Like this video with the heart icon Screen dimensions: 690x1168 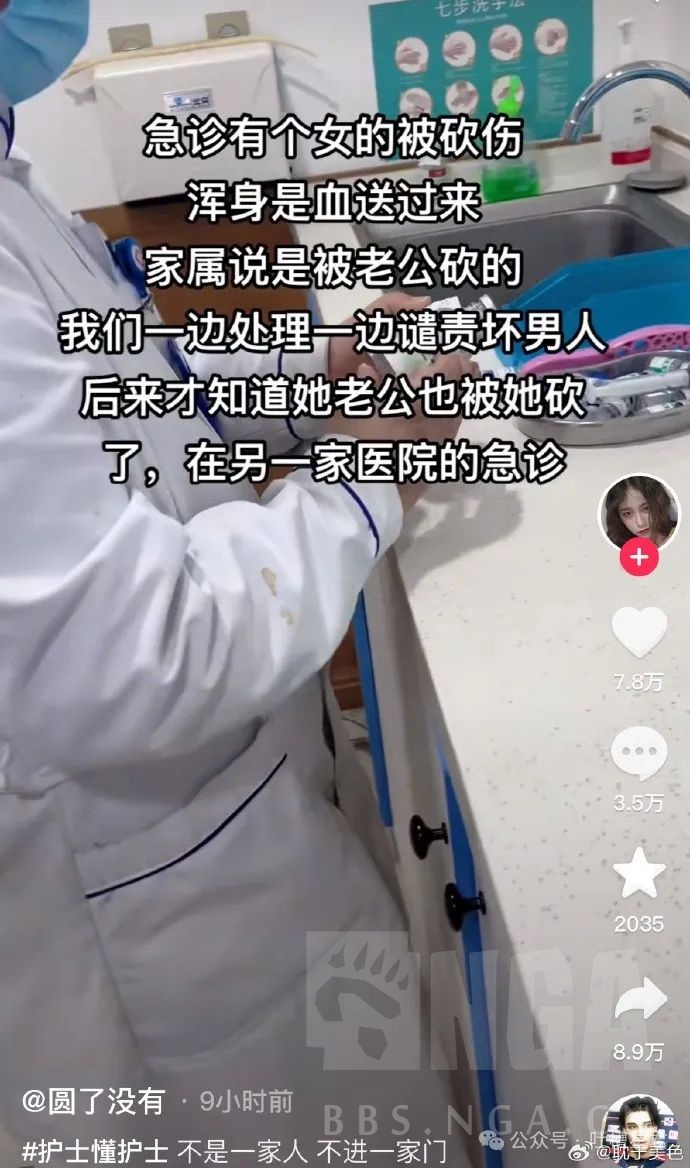tap(639, 632)
